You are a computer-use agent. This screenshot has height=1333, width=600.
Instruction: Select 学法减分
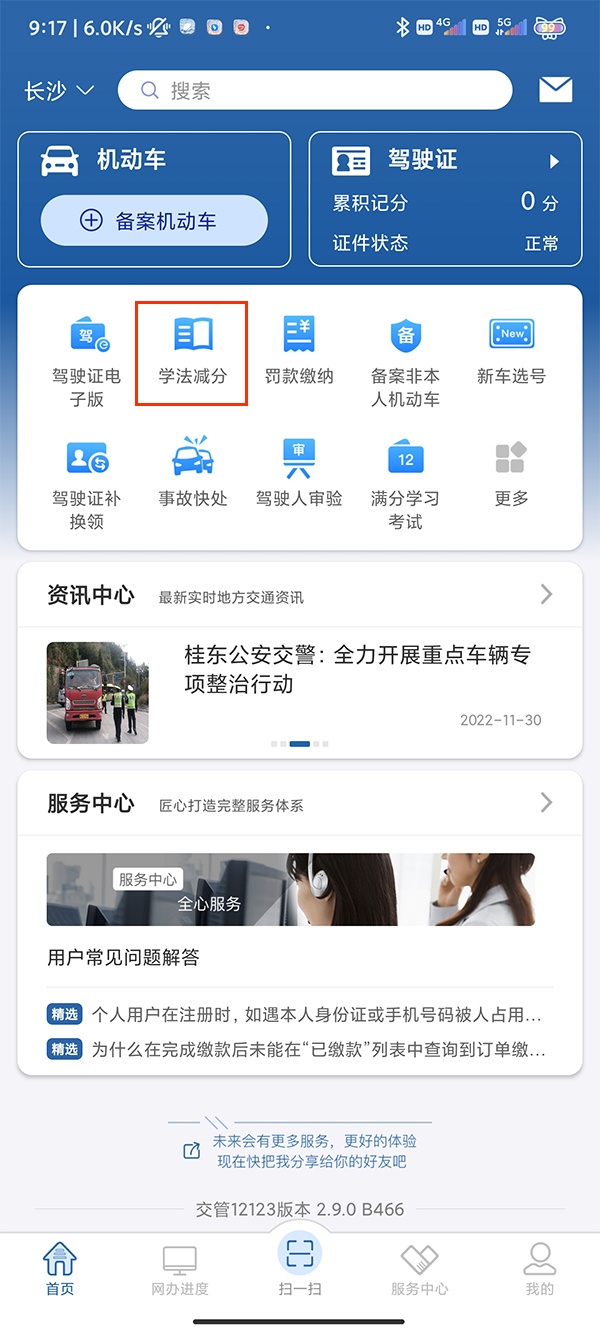pyautogui.click(x=192, y=353)
